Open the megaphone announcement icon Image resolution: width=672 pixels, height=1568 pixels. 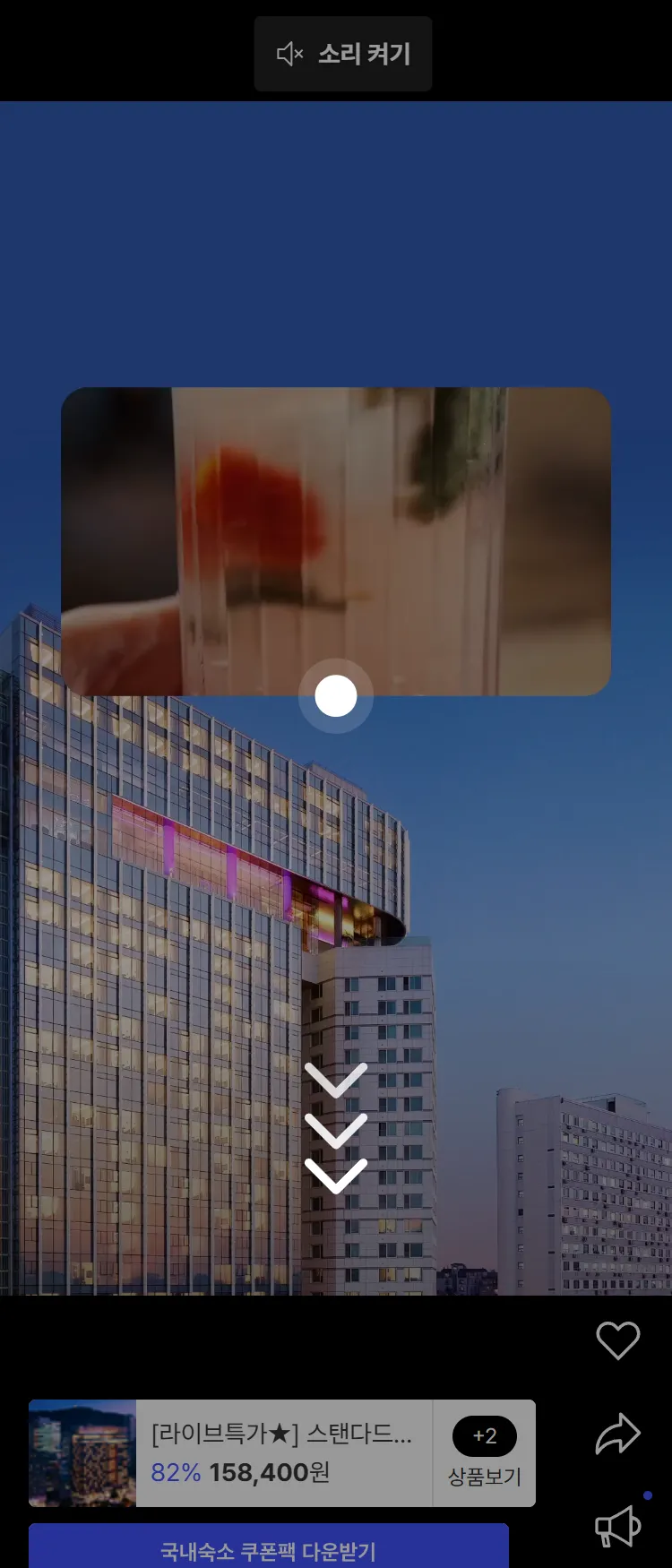617,1527
